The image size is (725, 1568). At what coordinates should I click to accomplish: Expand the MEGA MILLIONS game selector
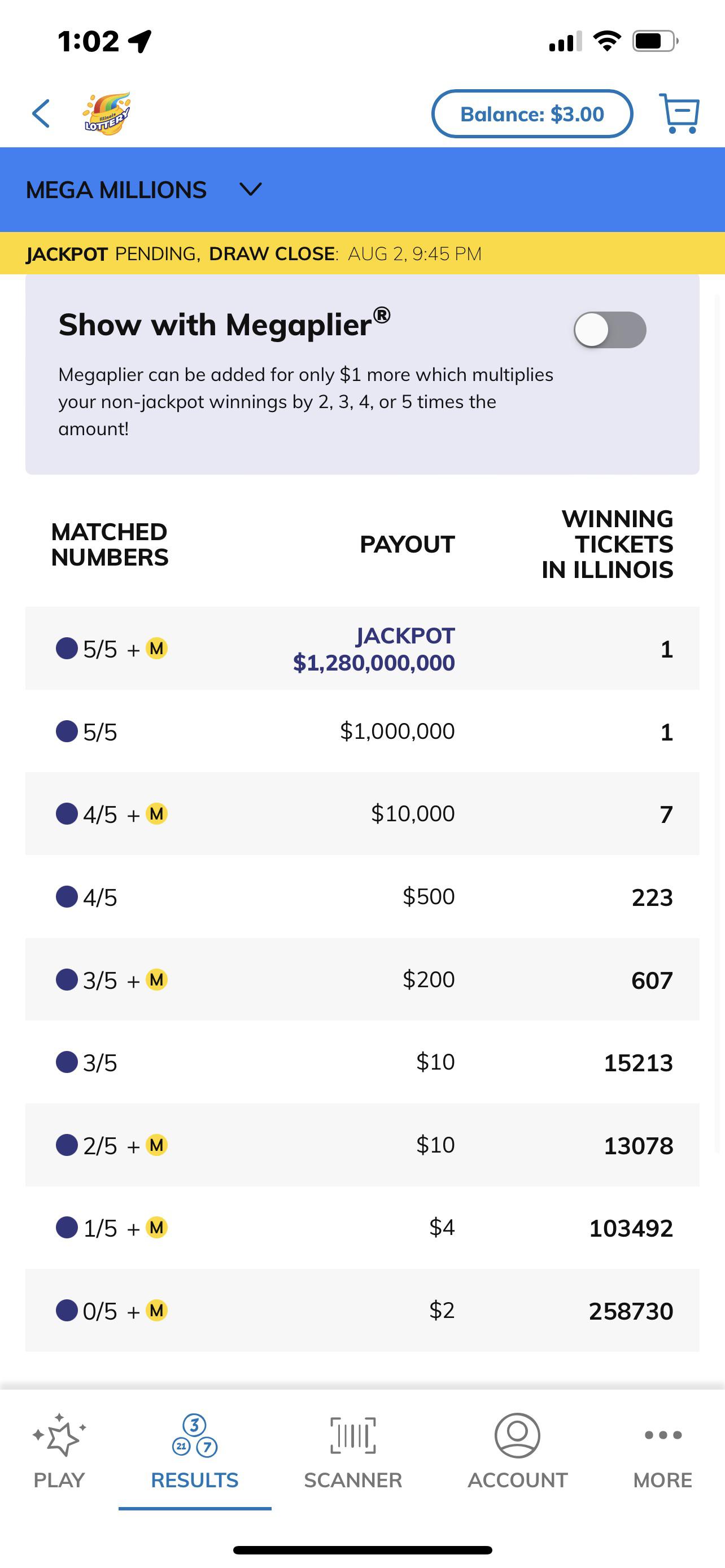pos(116,189)
